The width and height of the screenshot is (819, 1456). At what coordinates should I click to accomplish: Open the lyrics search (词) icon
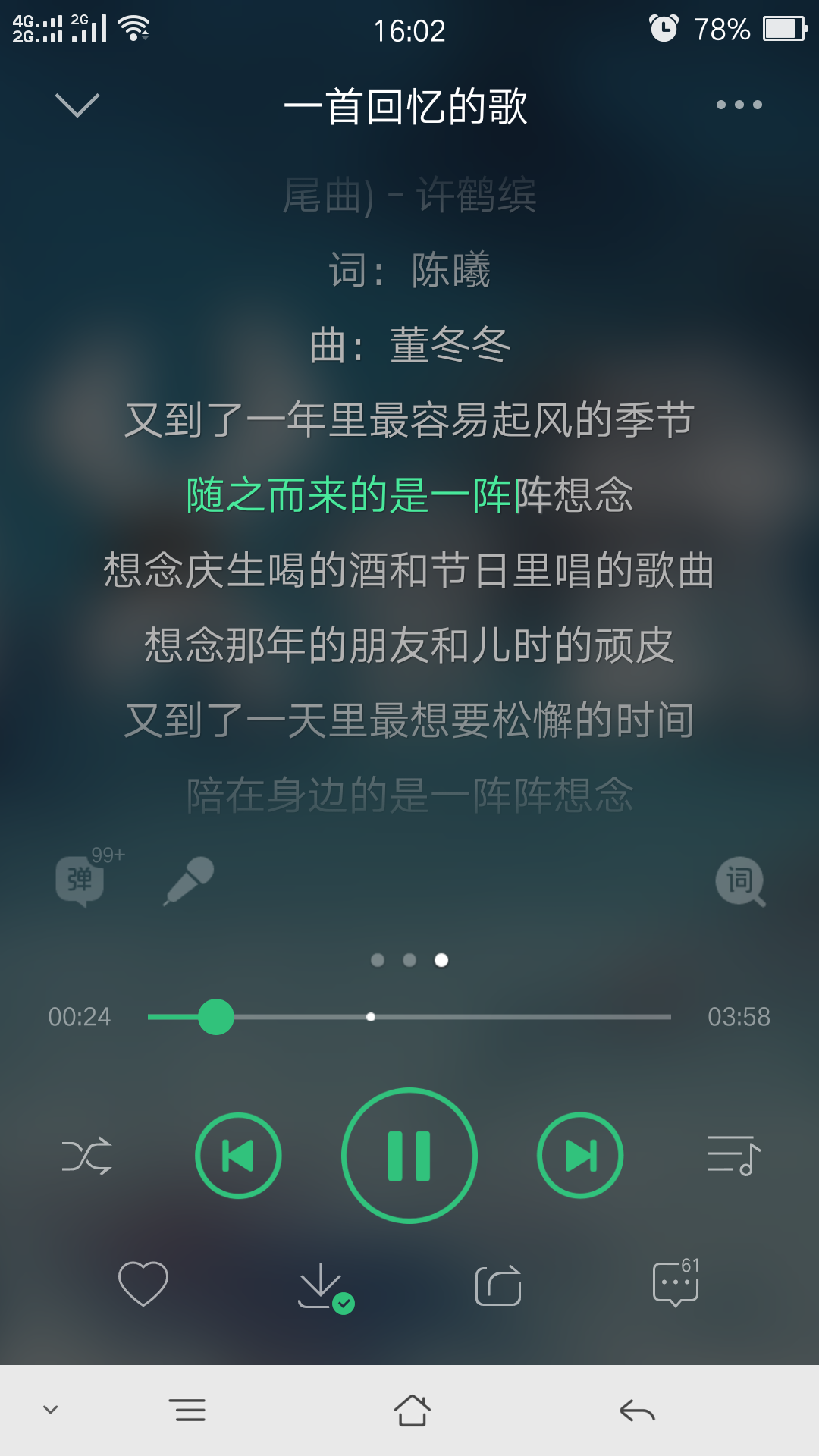(x=739, y=882)
